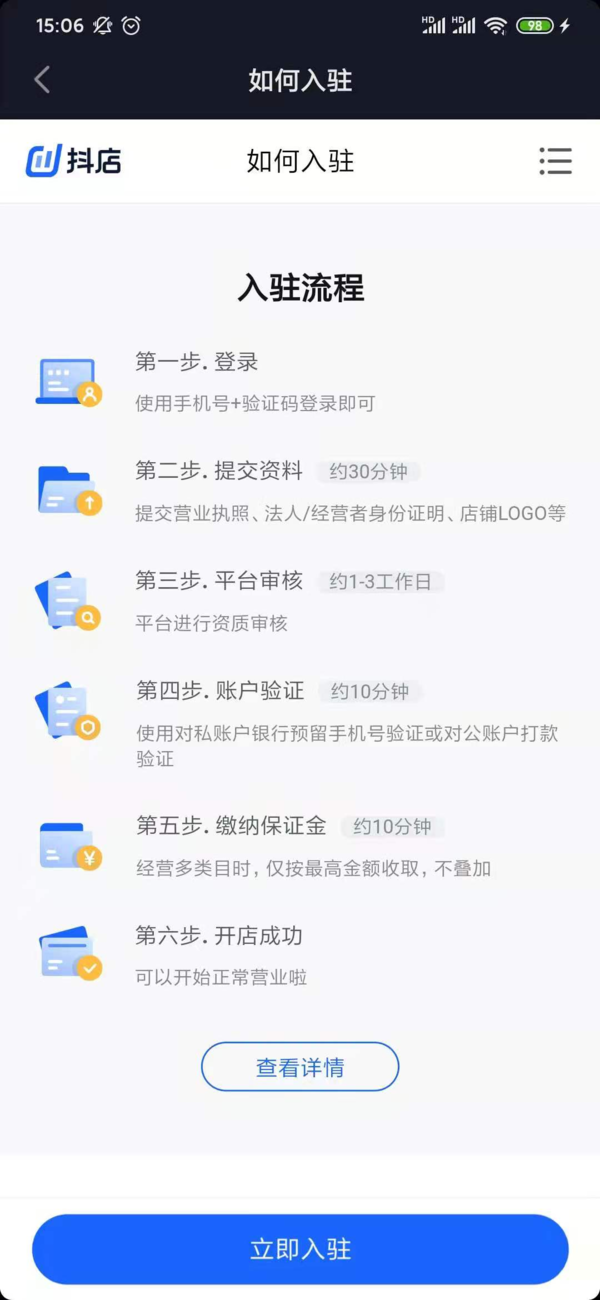600x1300 pixels.
Task: Go back using the top-left arrow
Action: 42,80
